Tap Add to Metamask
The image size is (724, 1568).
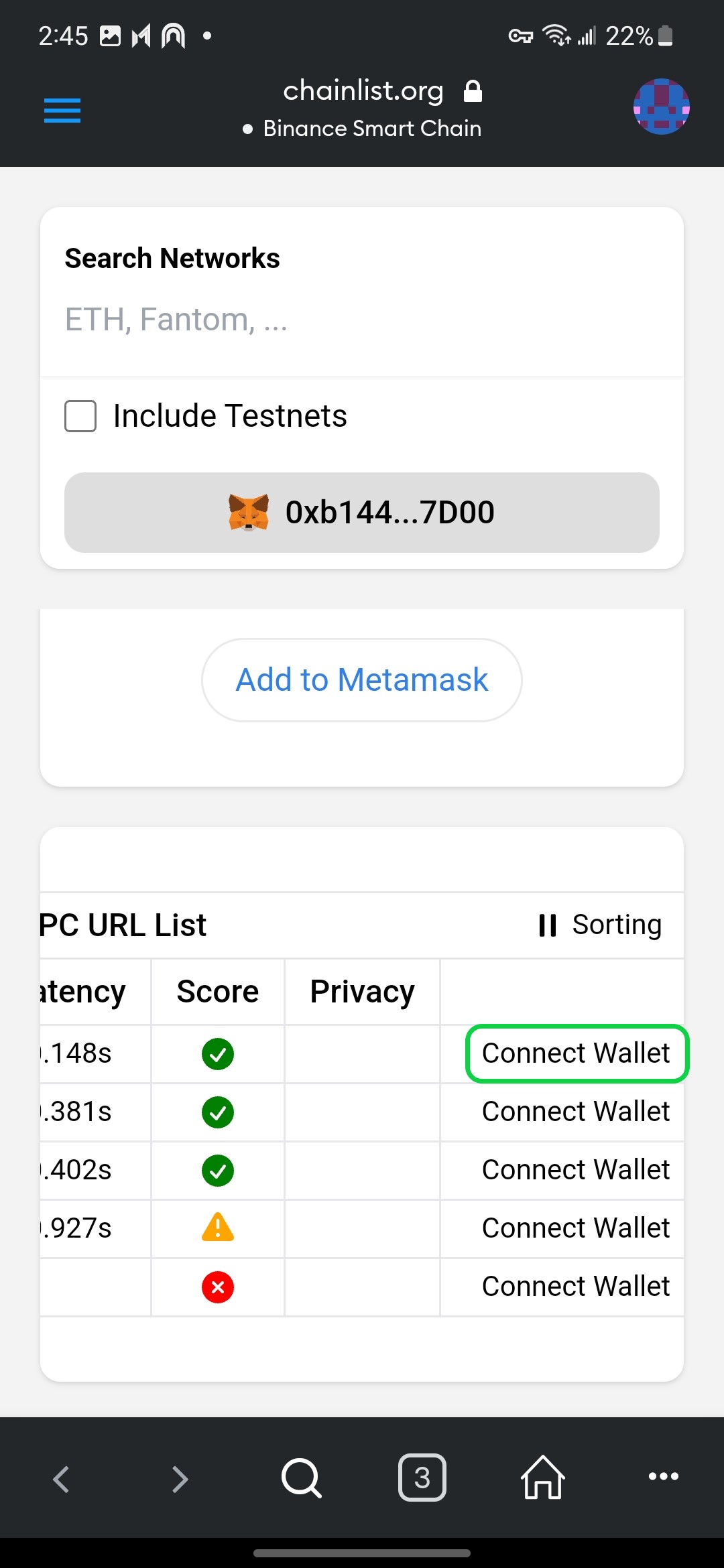point(362,680)
